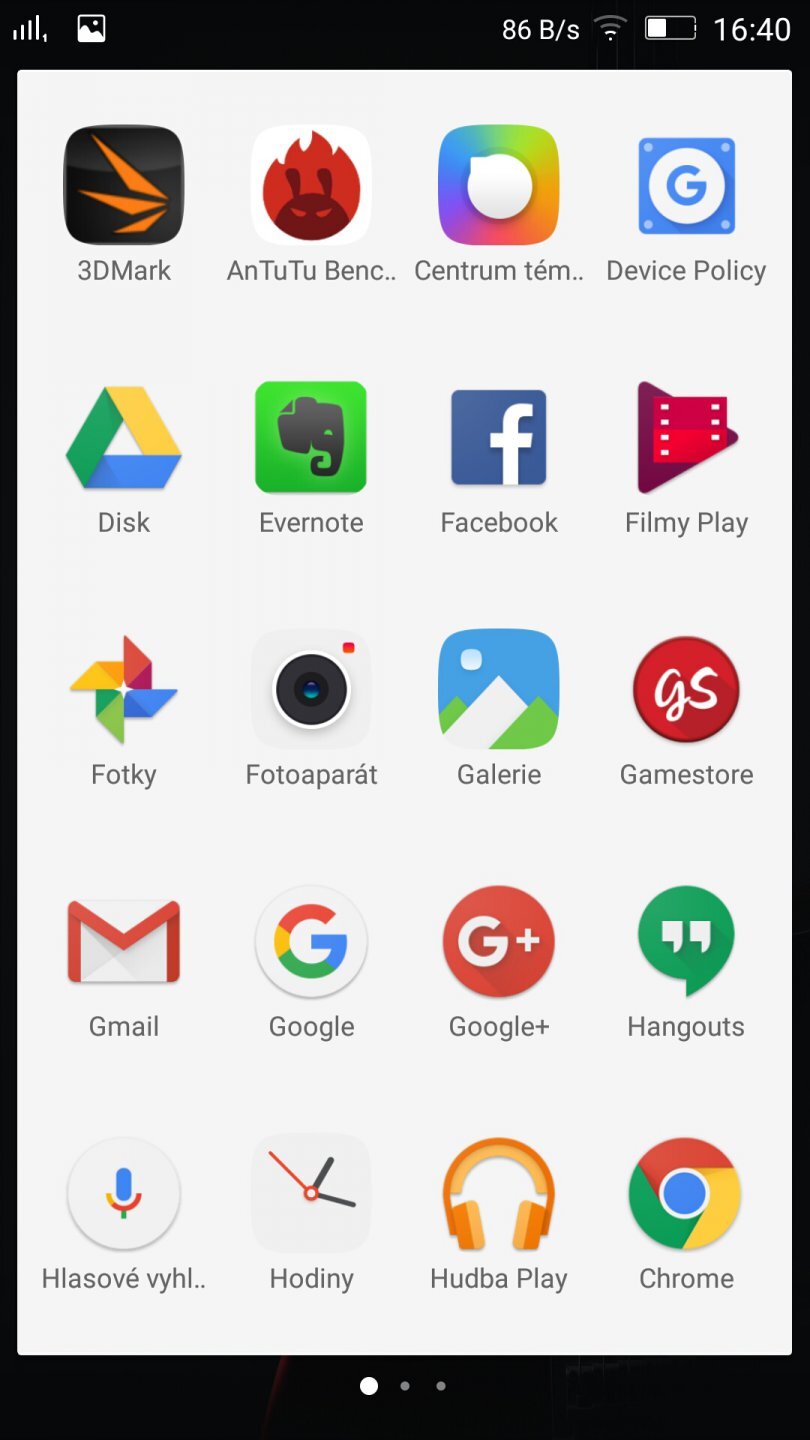Image resolution: width=810 pixels, height=1440 pixels.
Task: Open the Device Policy app
Action: click(x=686, y=185)
